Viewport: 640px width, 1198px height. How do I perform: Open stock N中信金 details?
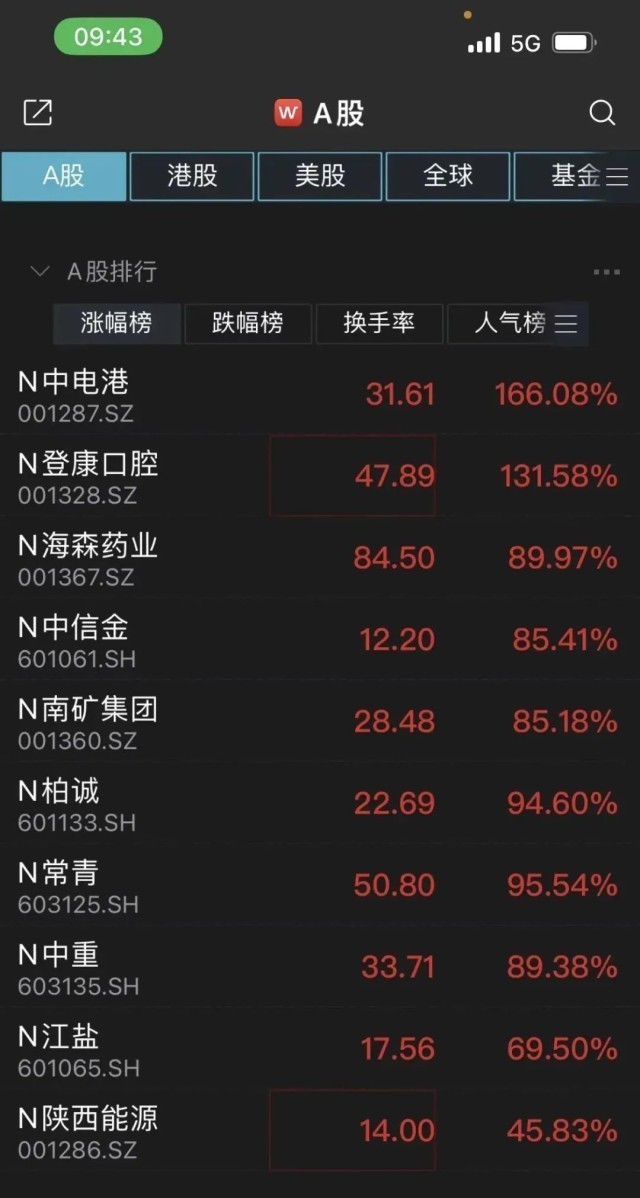[75, 640]
